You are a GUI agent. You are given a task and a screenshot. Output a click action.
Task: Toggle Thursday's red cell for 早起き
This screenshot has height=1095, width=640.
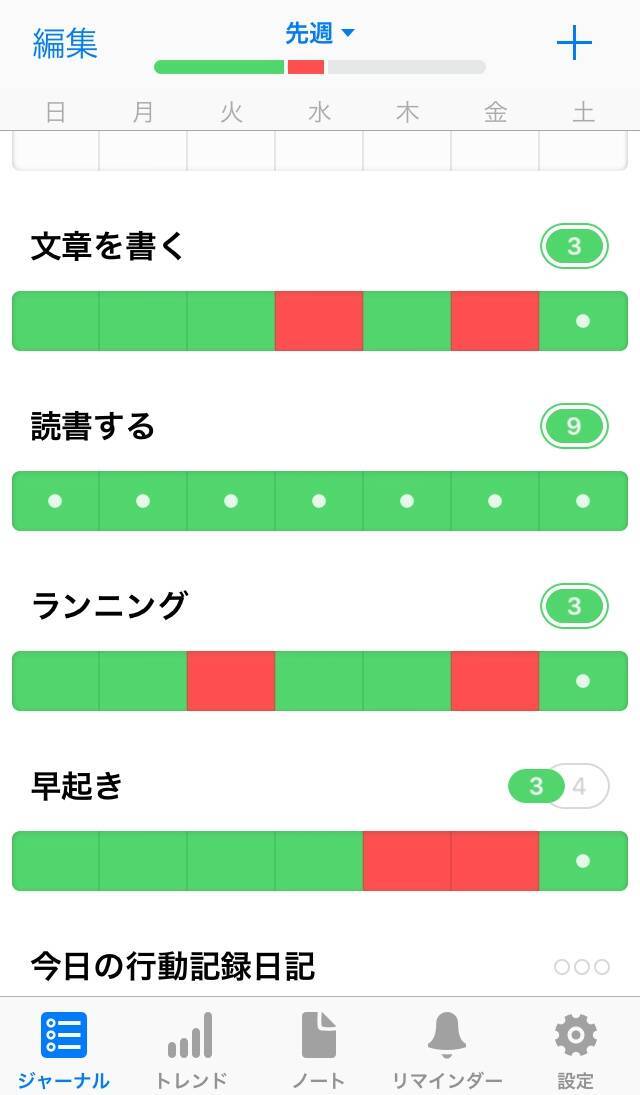click(407, 861)
